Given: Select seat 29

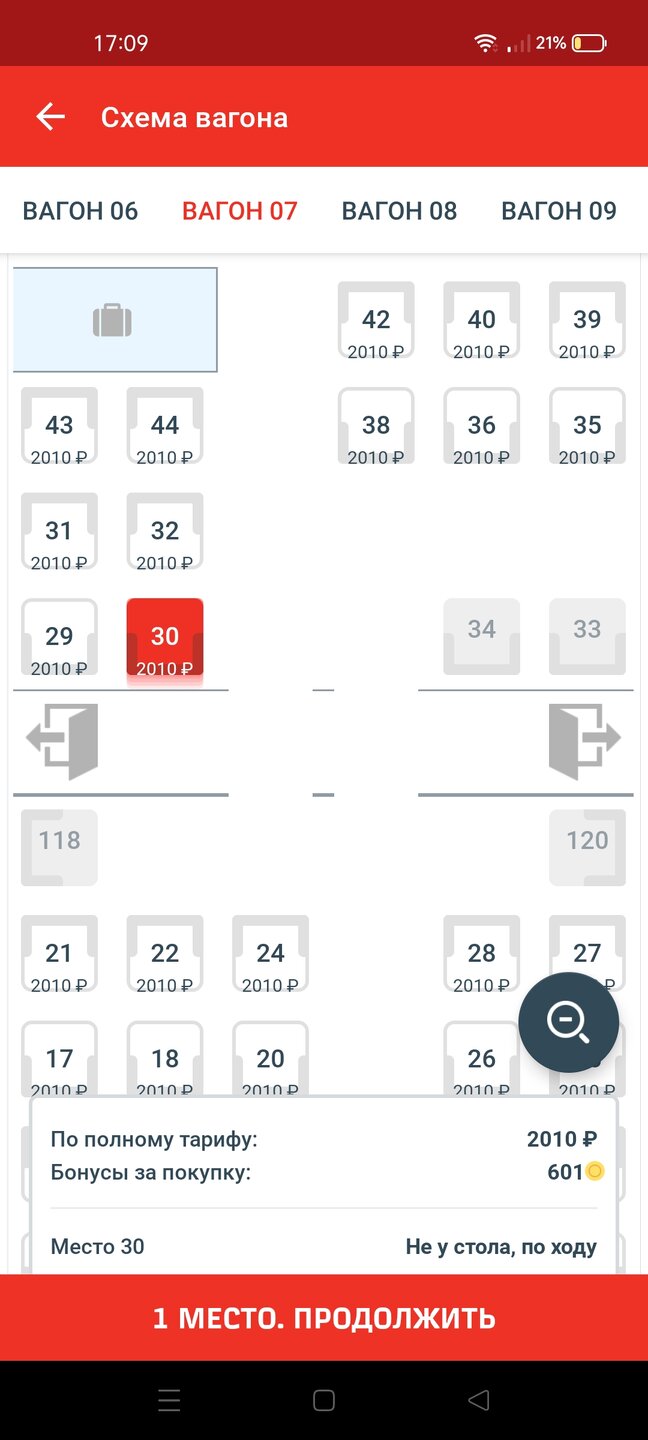Looking at the screenshot, I should pos(59,638).
